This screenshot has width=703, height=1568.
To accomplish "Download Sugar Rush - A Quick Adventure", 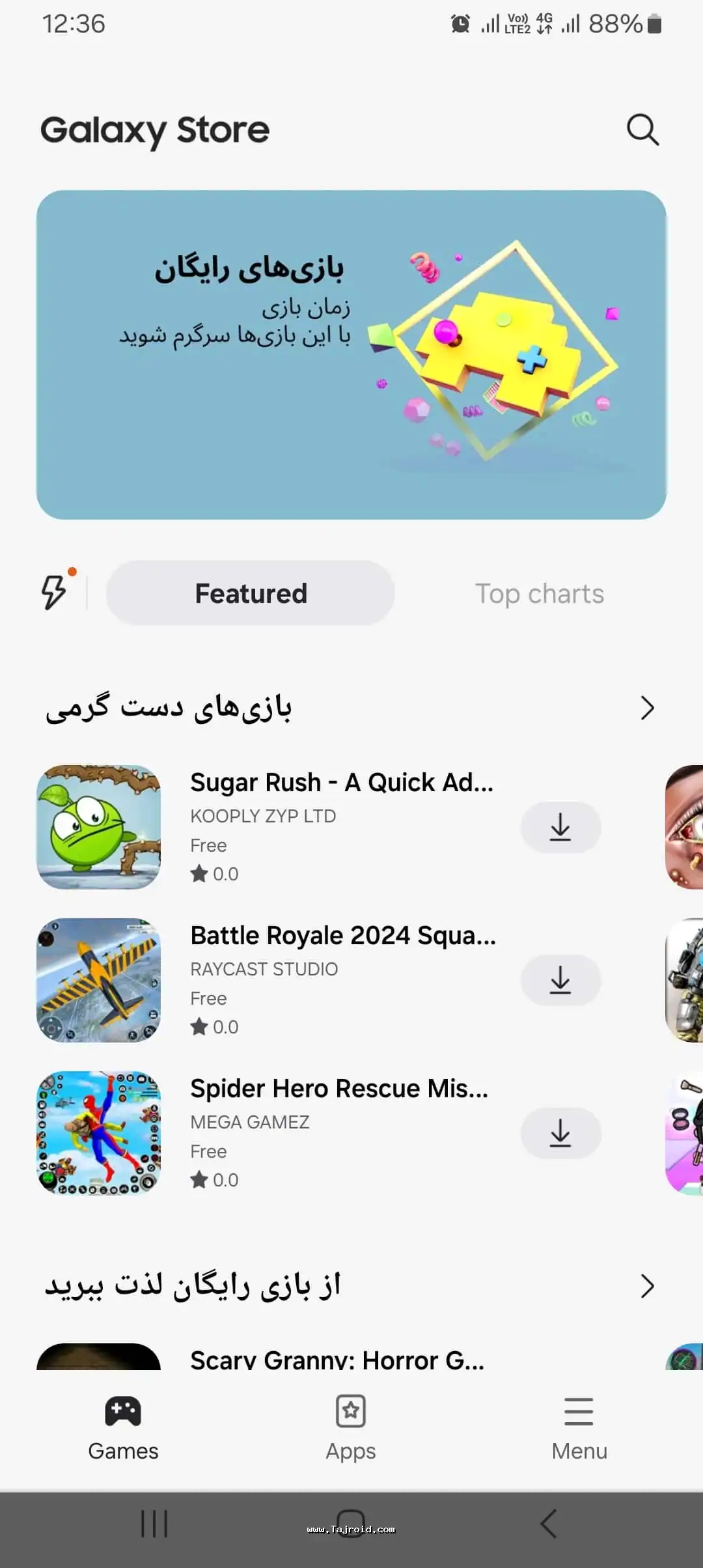I will click(560, 828).
